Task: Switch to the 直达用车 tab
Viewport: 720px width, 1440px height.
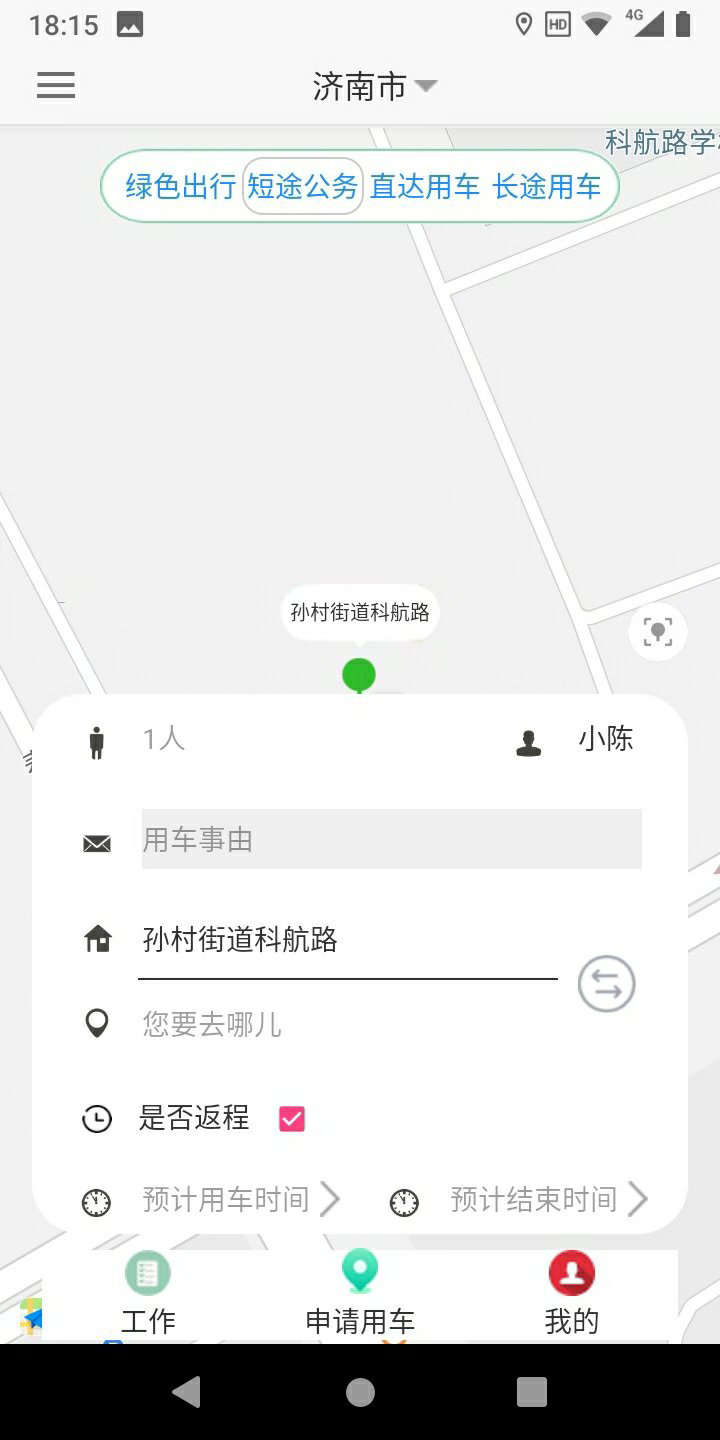Action: (x=425, y=186)
